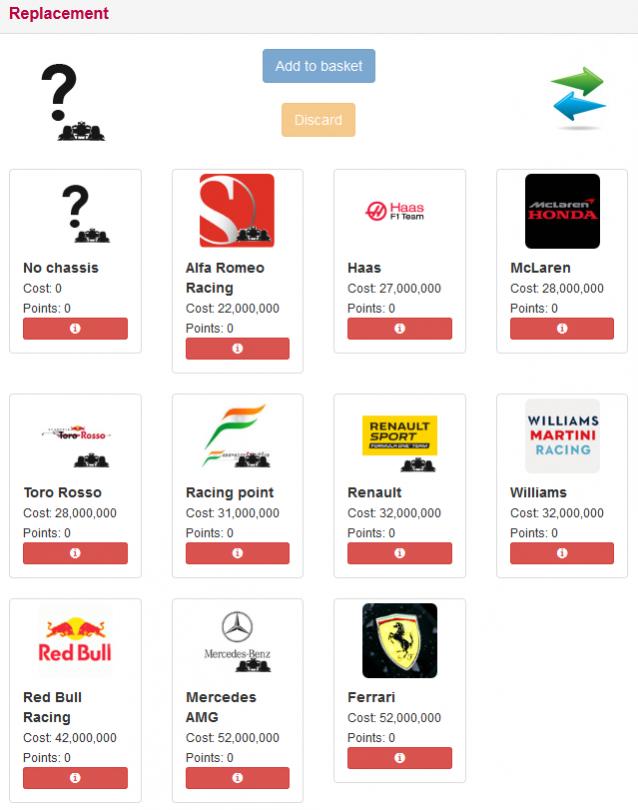Show McLaren info via red button
This screenshot has width=638, height=810.
tap(562, 328)
